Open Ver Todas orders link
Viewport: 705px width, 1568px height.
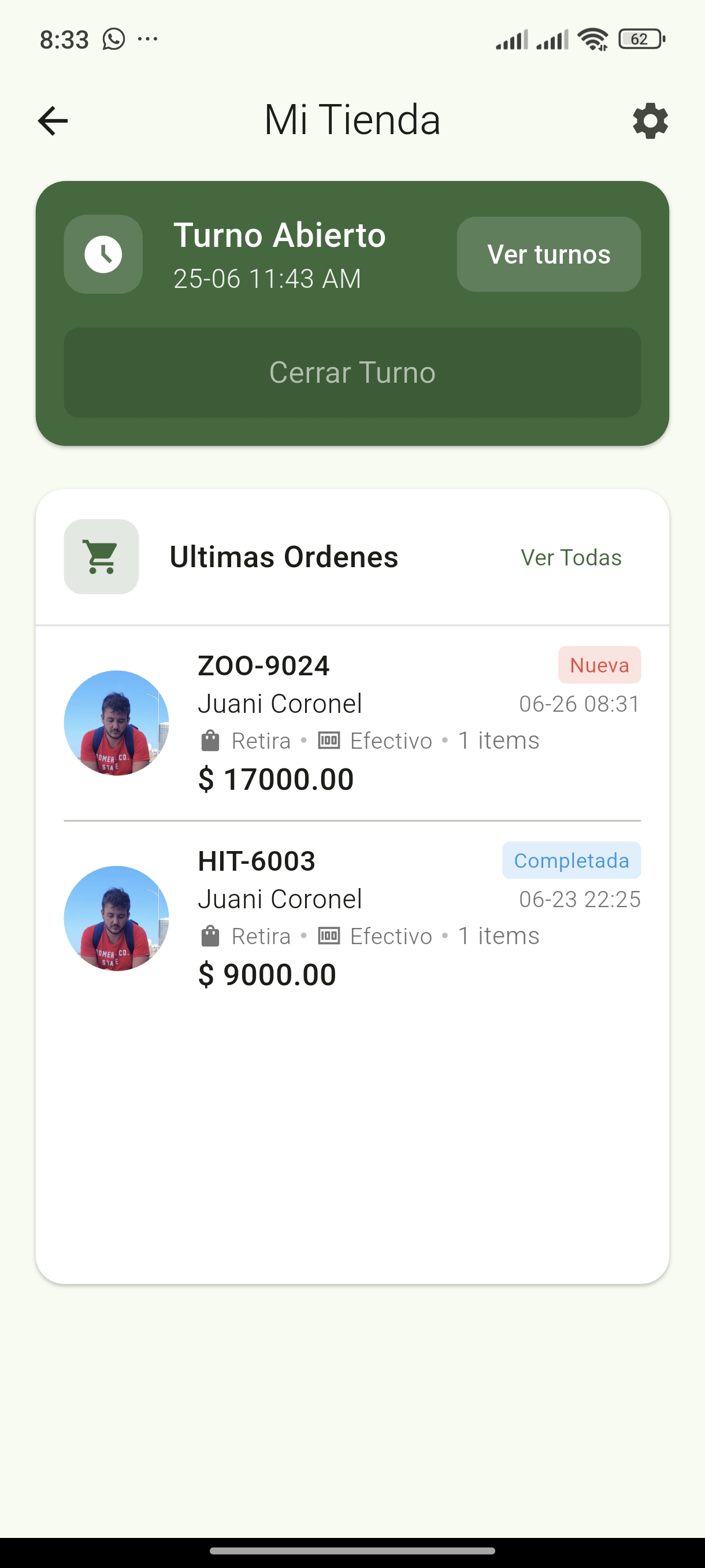click(x=570, y=557)
